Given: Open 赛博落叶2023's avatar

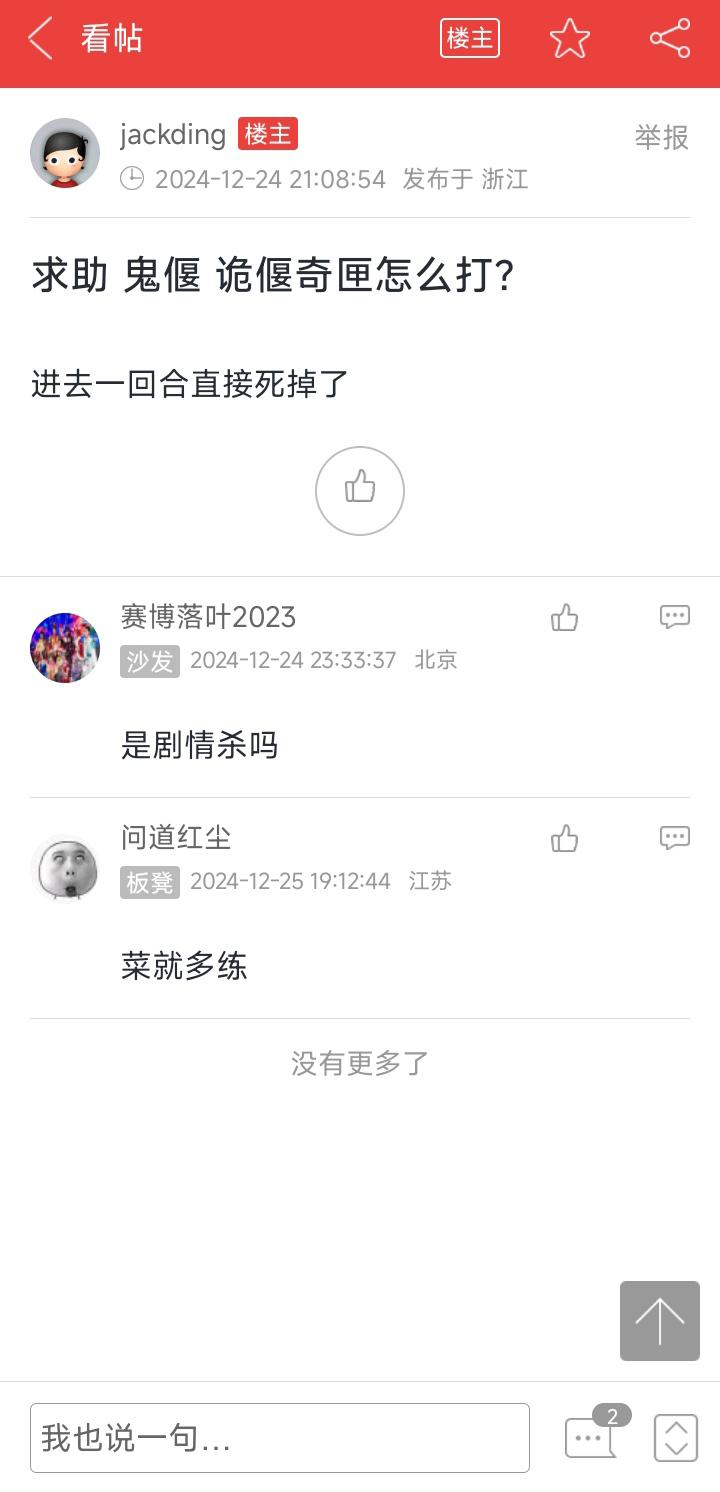Looking at the screenshot, I should coord(65,648).
